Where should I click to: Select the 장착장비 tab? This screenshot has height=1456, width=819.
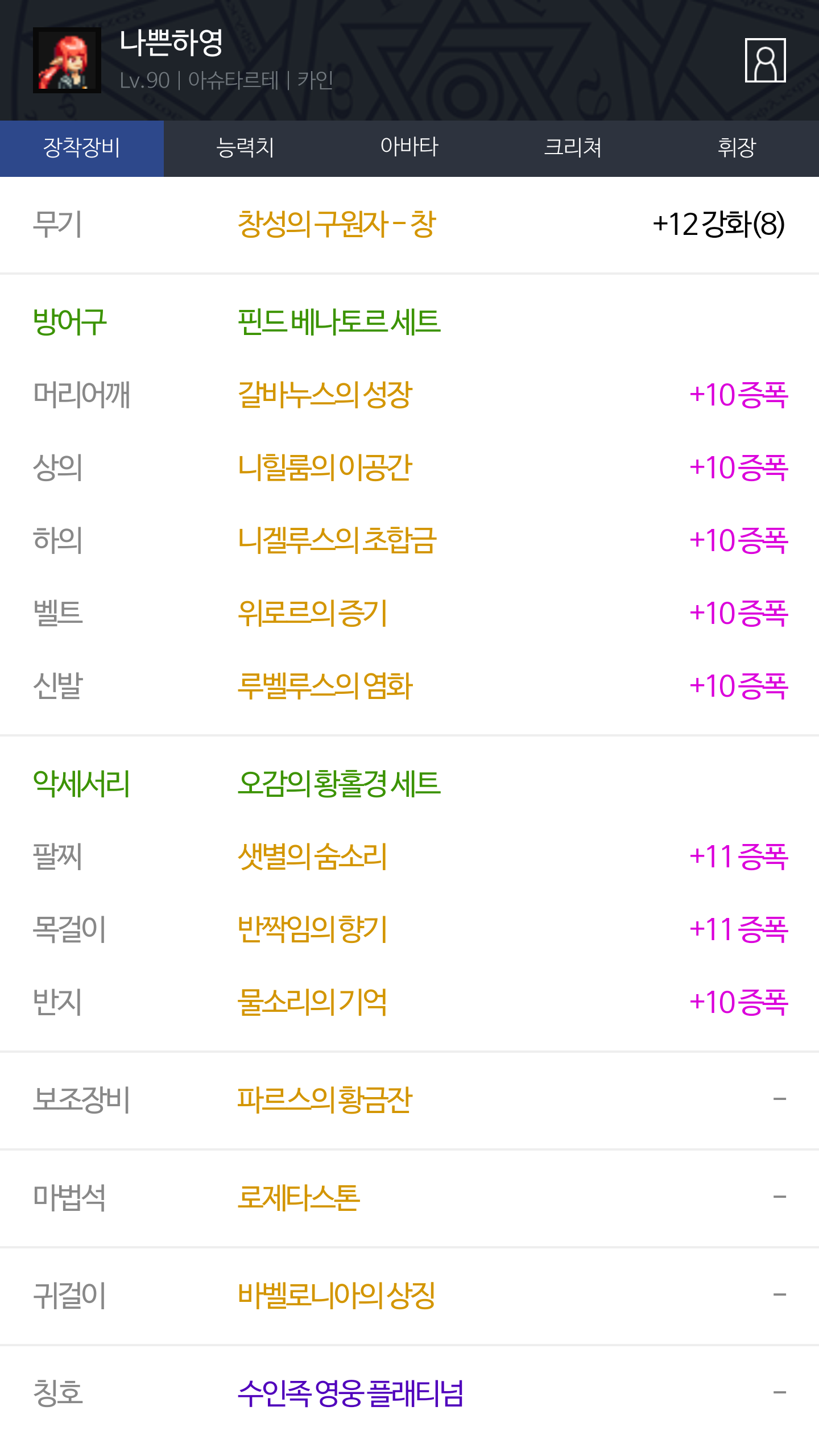[x=82, y=148]
